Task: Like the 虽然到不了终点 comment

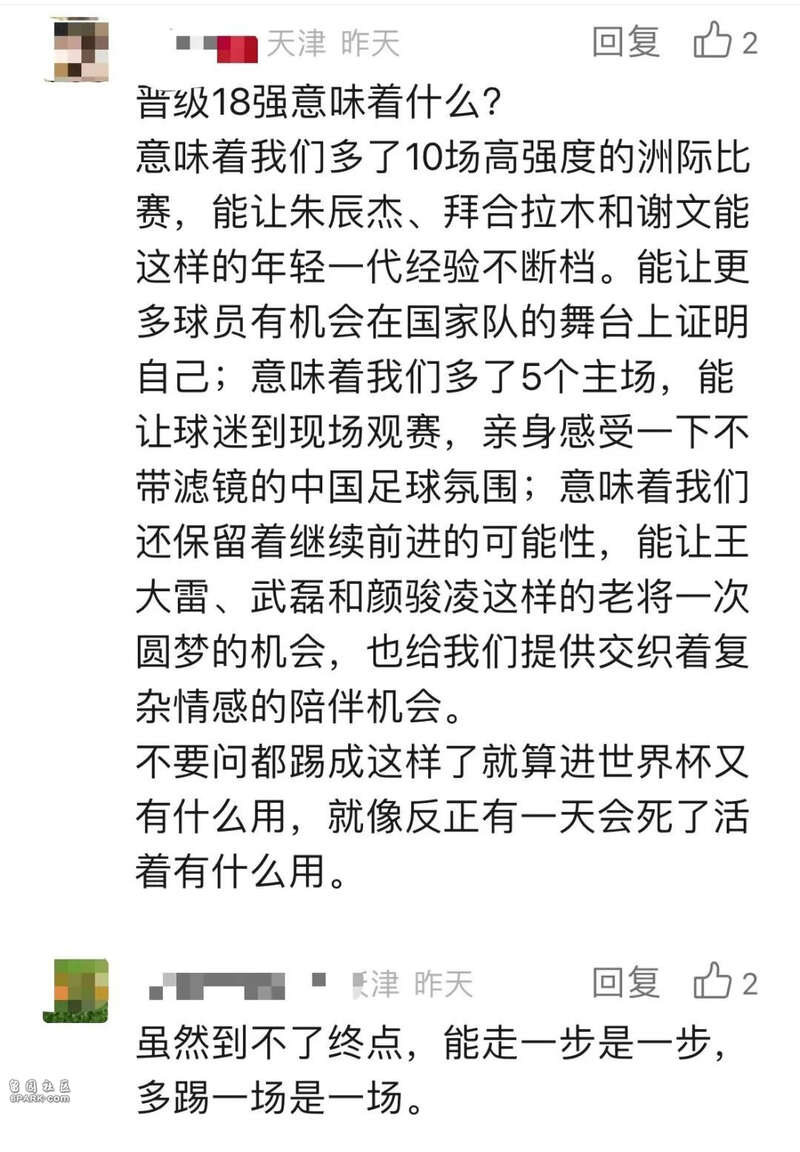Action: (x=713, y=982)
